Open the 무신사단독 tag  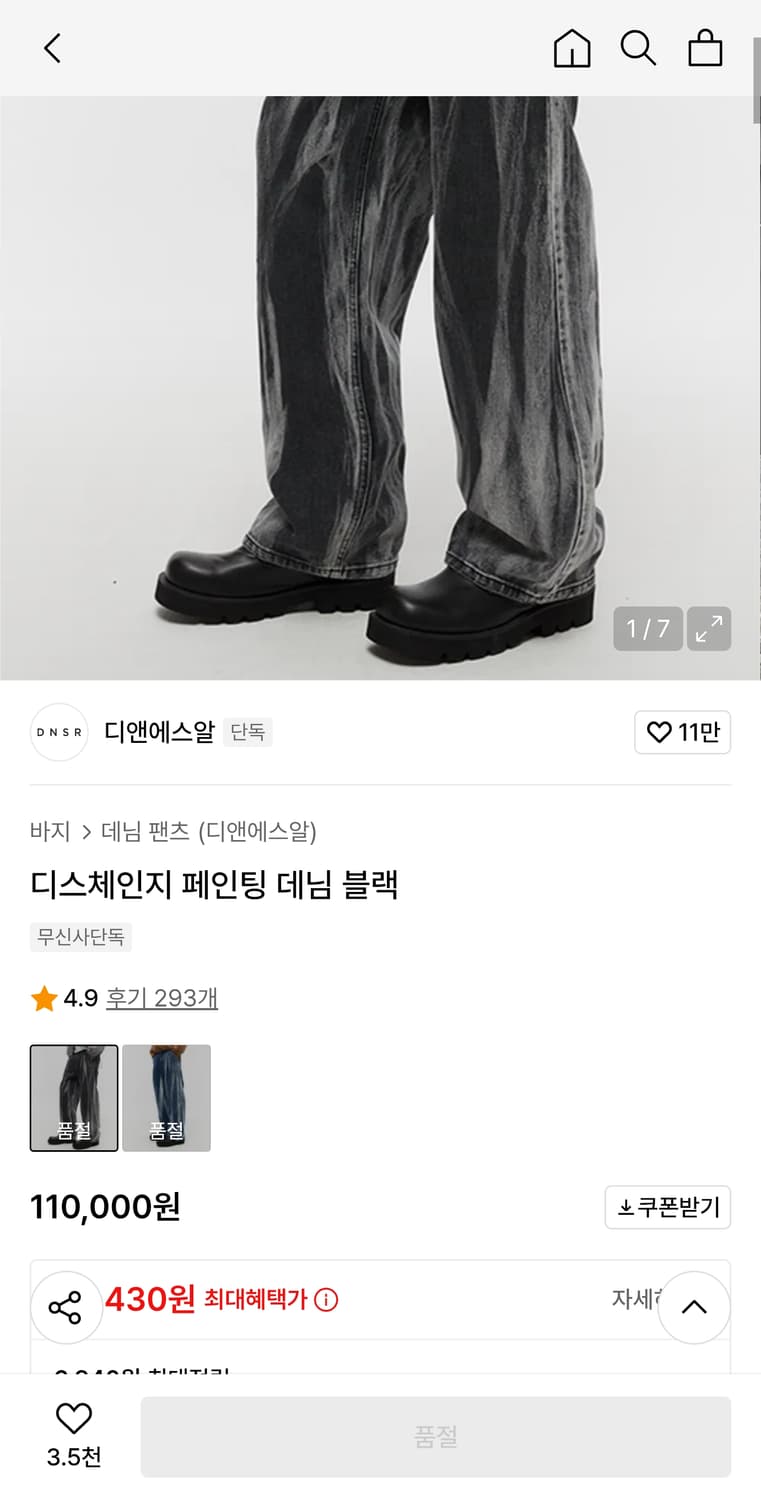tap(81, 937)
